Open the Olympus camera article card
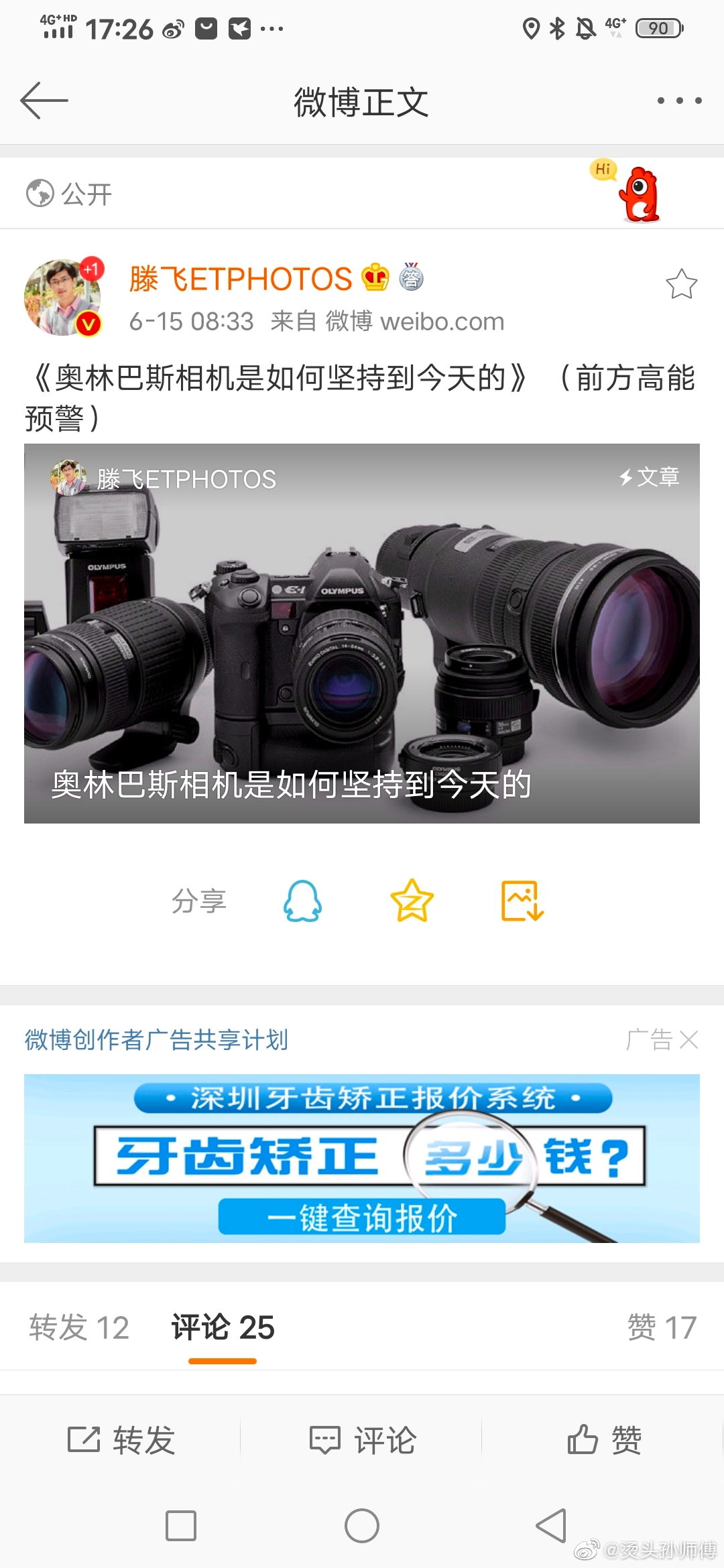The image size is (724, 1568). (x=362, y=633)
